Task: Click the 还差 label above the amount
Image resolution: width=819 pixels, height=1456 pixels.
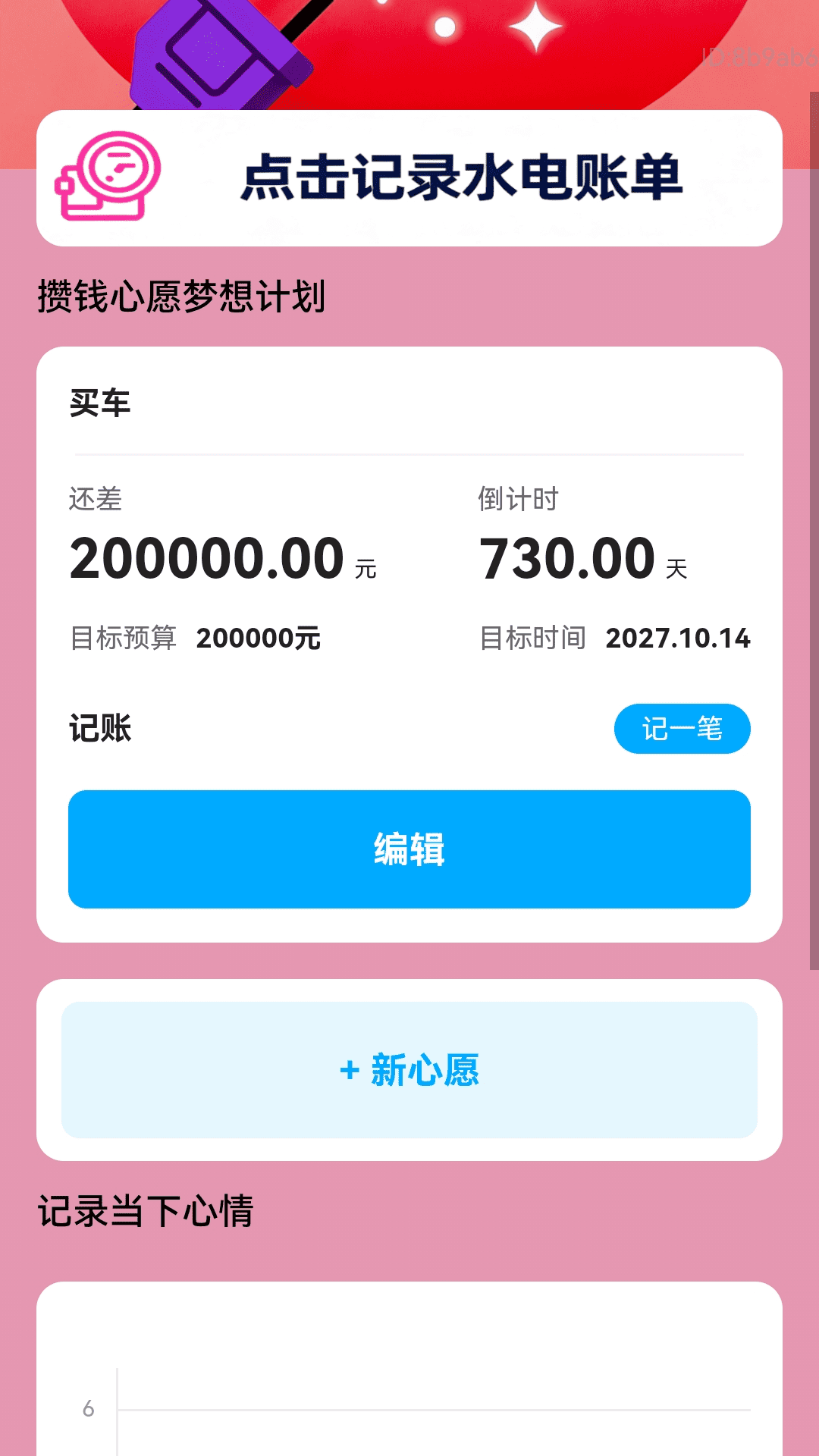Action: [x=97, y=499]
